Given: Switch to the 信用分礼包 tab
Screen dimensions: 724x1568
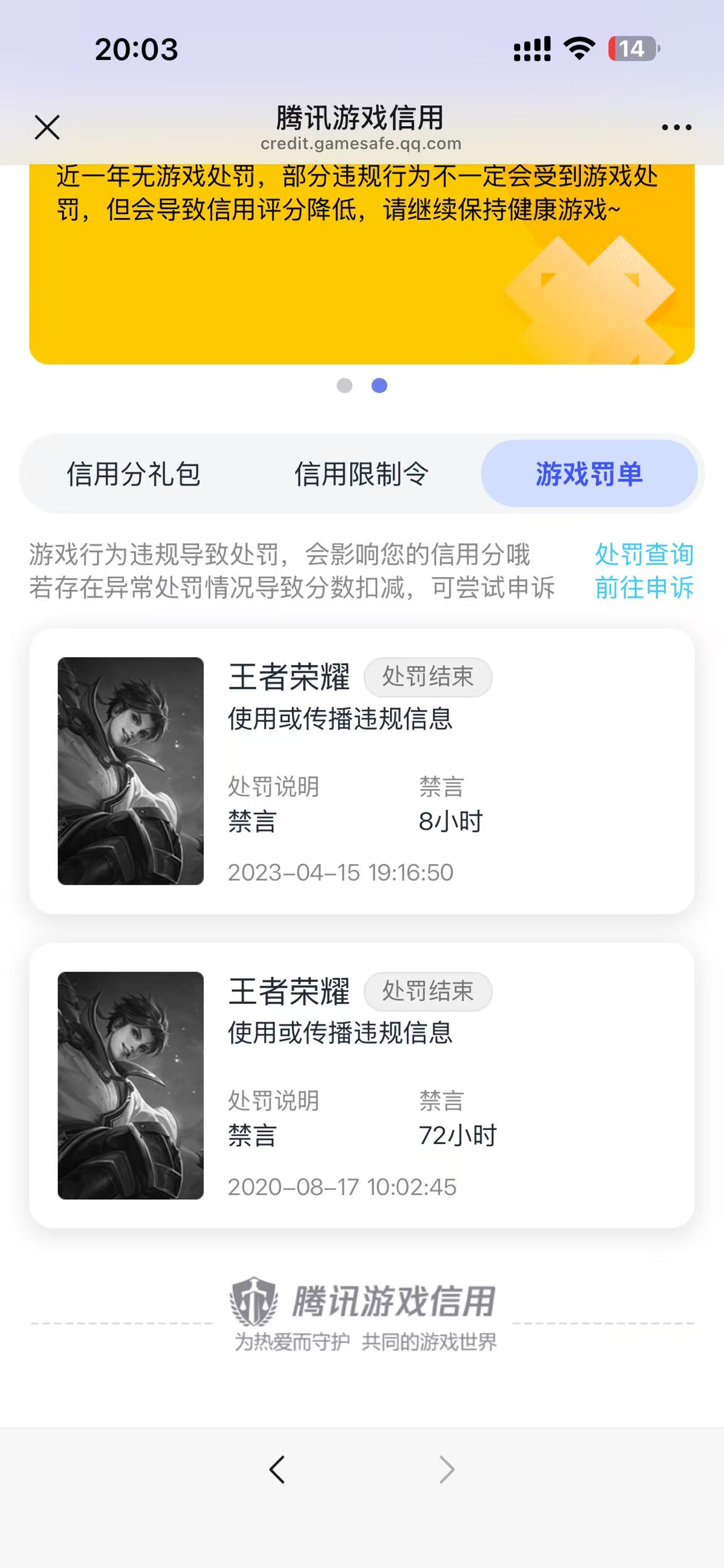Looking at the screenshot, I should coord(133,474).
